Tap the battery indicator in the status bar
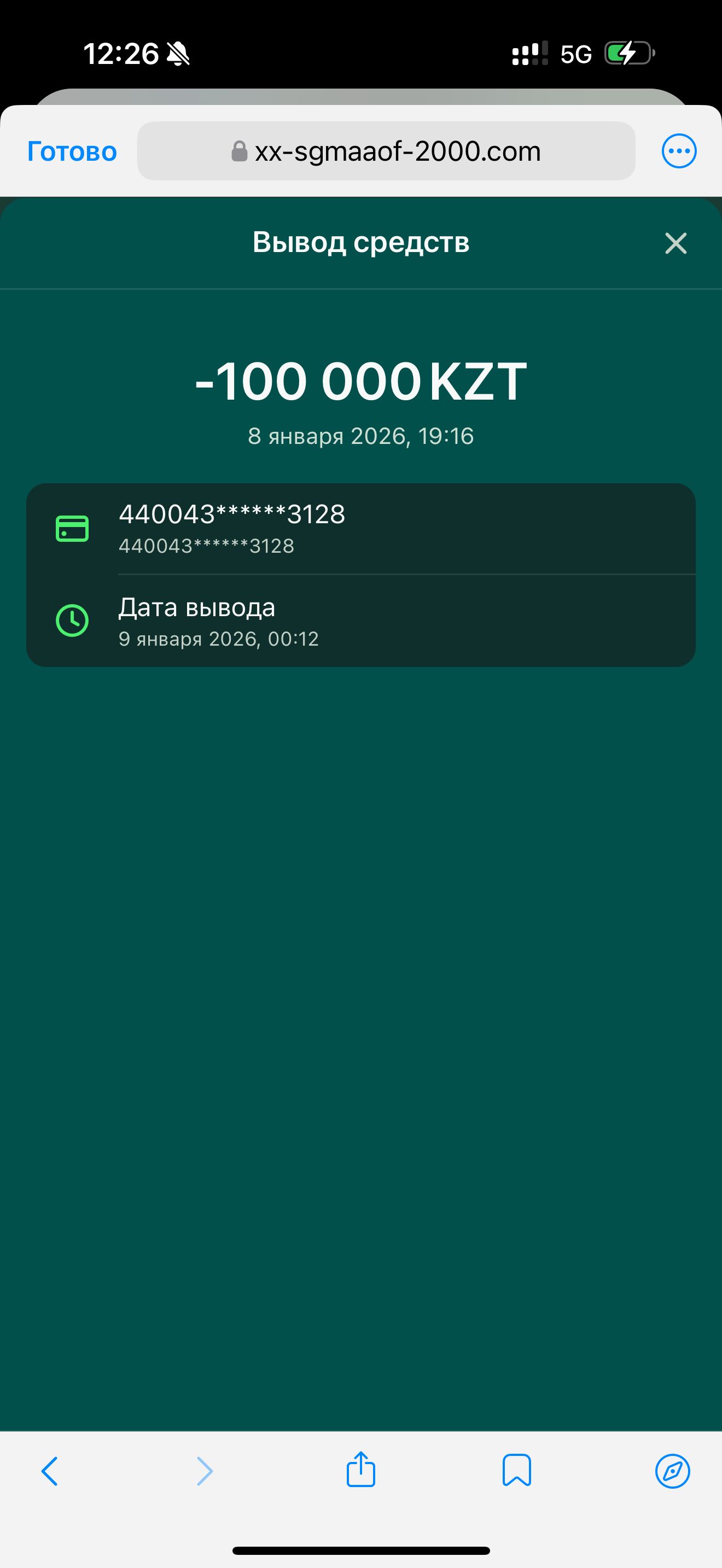This screenshot has width=722, height=1568. pos(628,54)
